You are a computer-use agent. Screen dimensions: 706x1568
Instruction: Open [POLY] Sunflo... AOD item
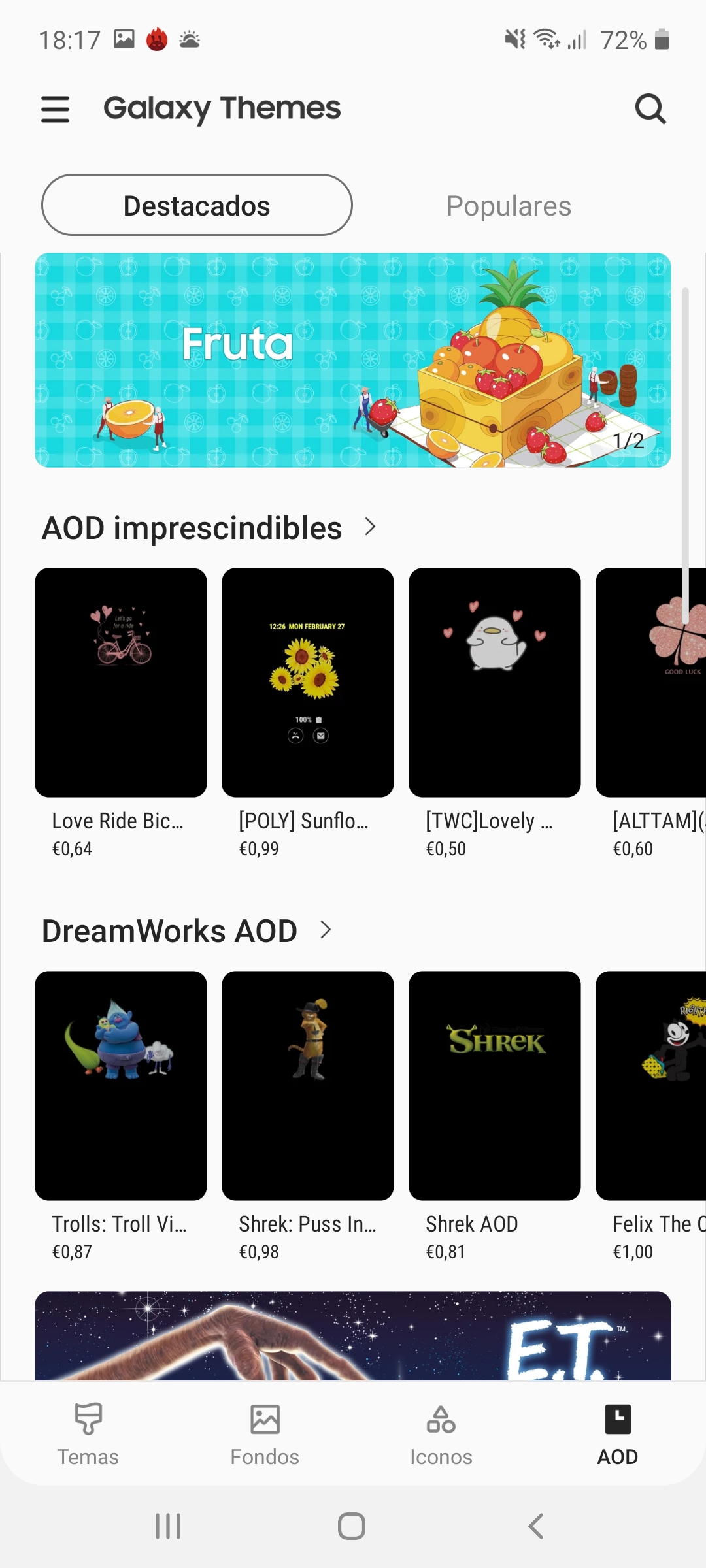[308, 715]
